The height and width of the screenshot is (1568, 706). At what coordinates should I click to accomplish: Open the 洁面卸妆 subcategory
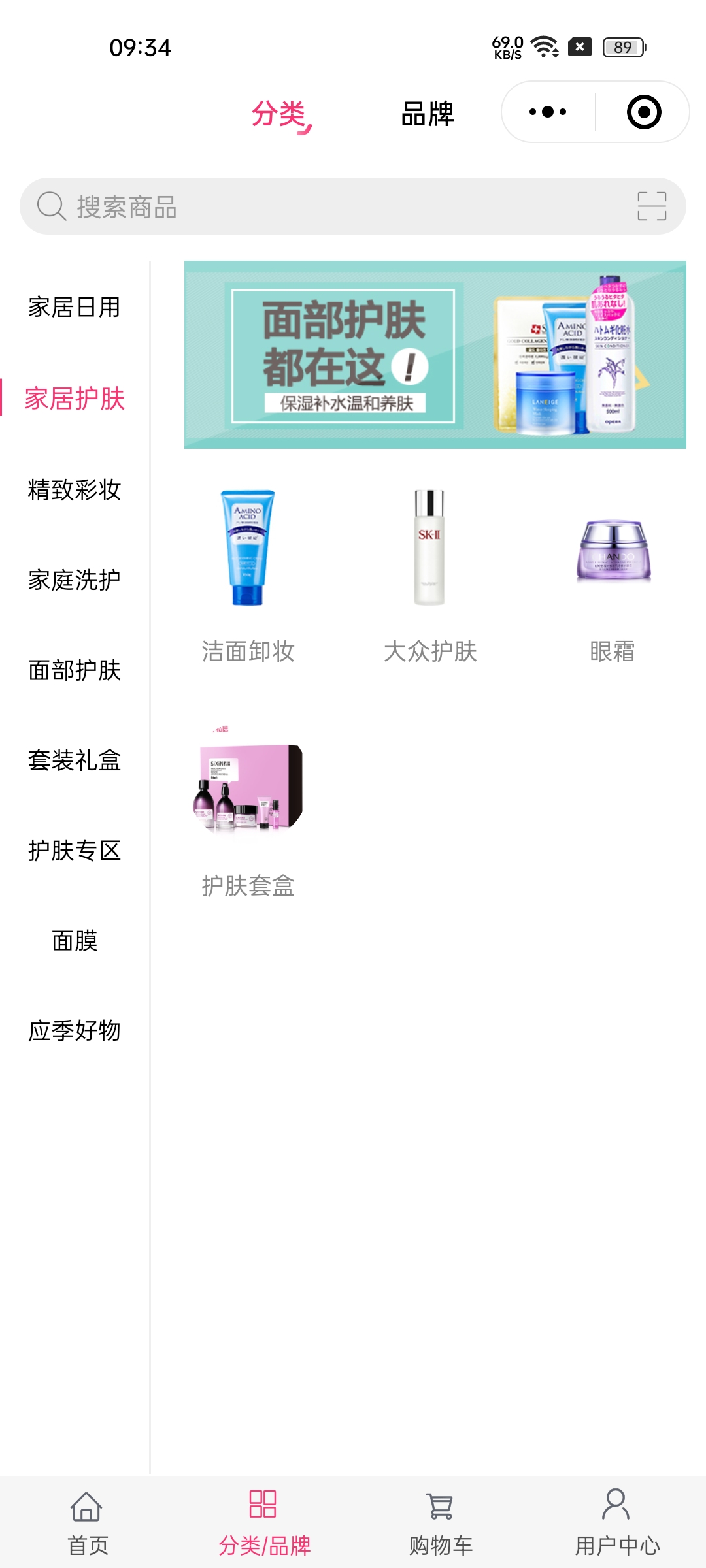[248, 575]
